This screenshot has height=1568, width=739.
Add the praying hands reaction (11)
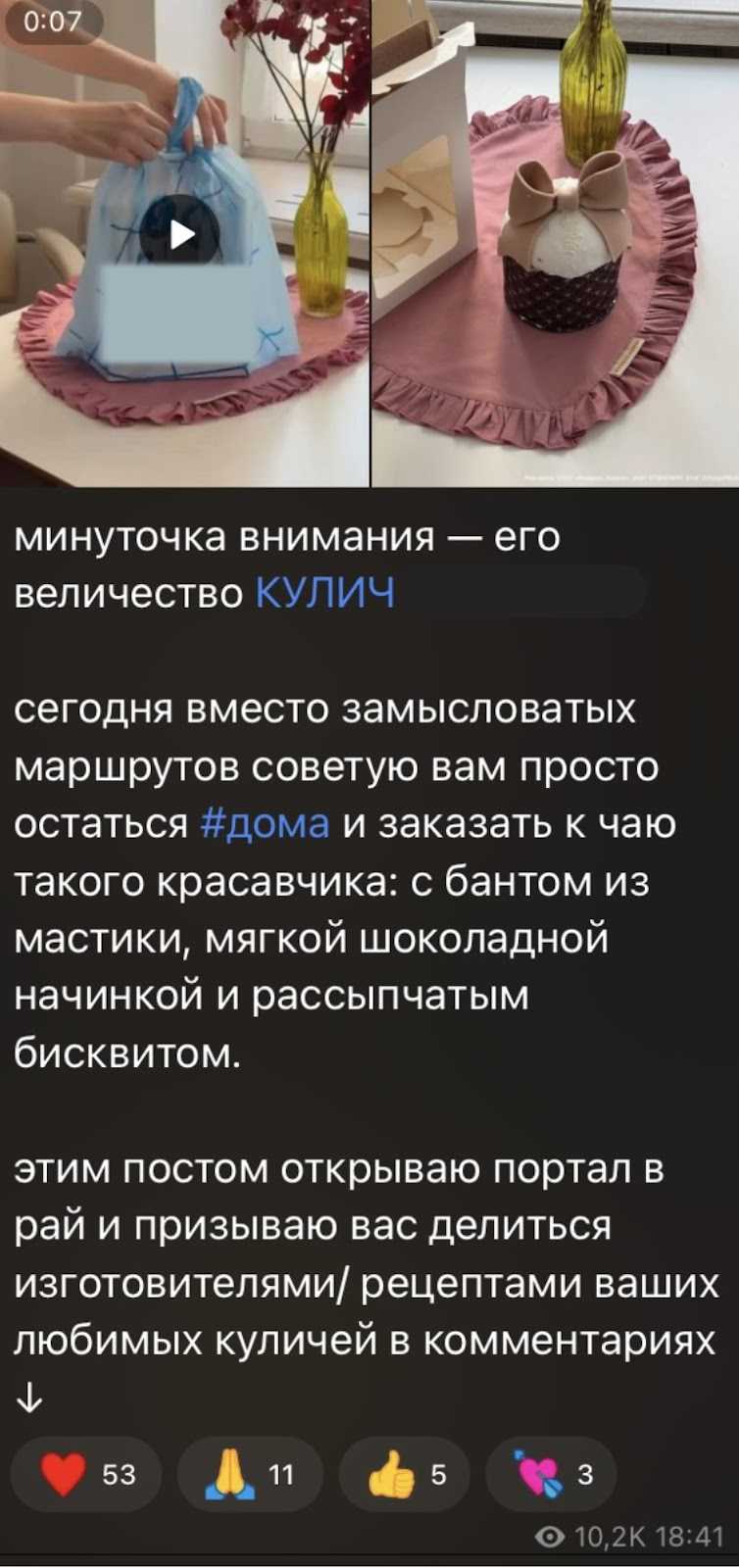250,1474
